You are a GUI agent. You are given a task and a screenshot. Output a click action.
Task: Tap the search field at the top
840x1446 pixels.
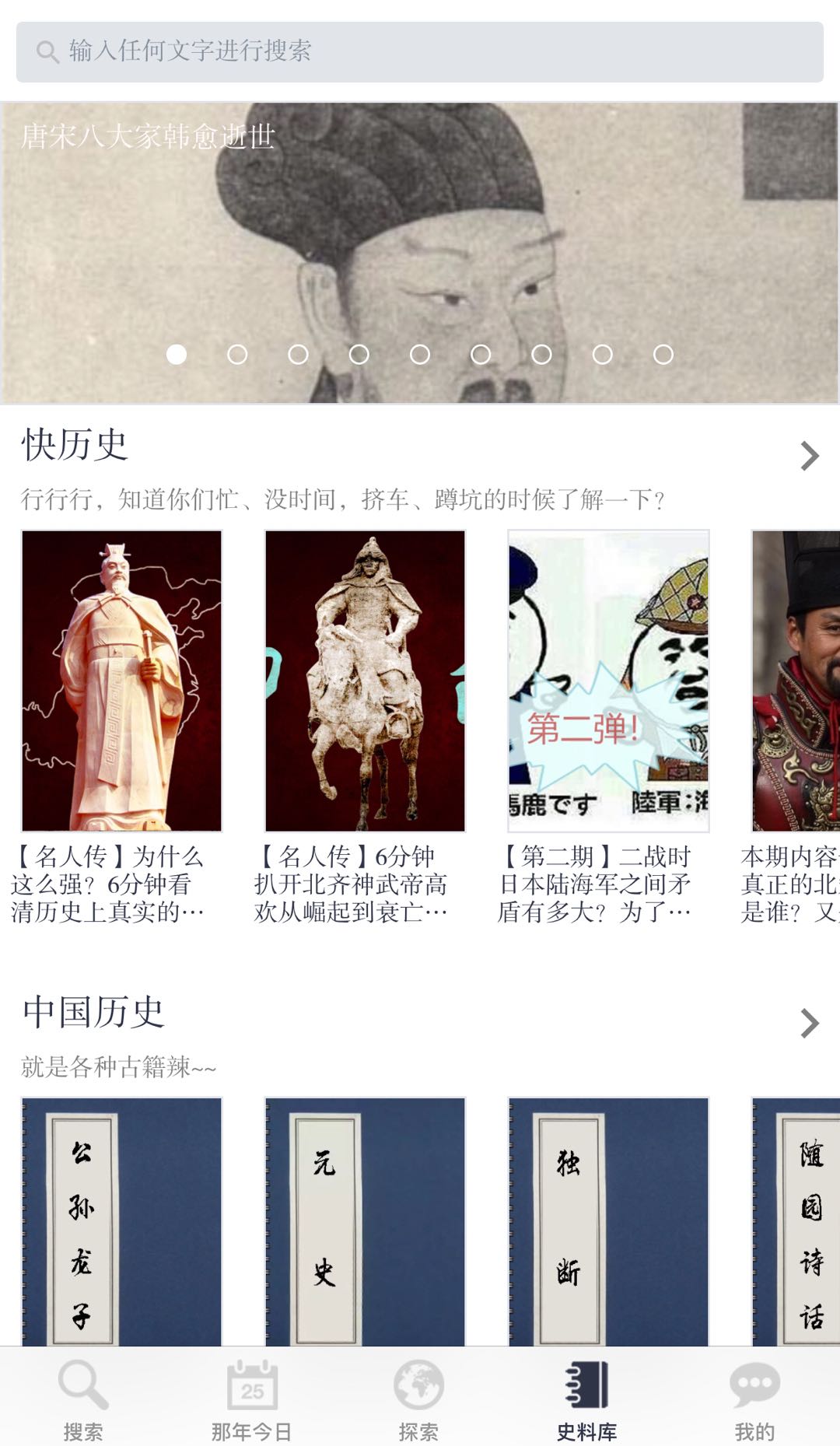(420, 52)
